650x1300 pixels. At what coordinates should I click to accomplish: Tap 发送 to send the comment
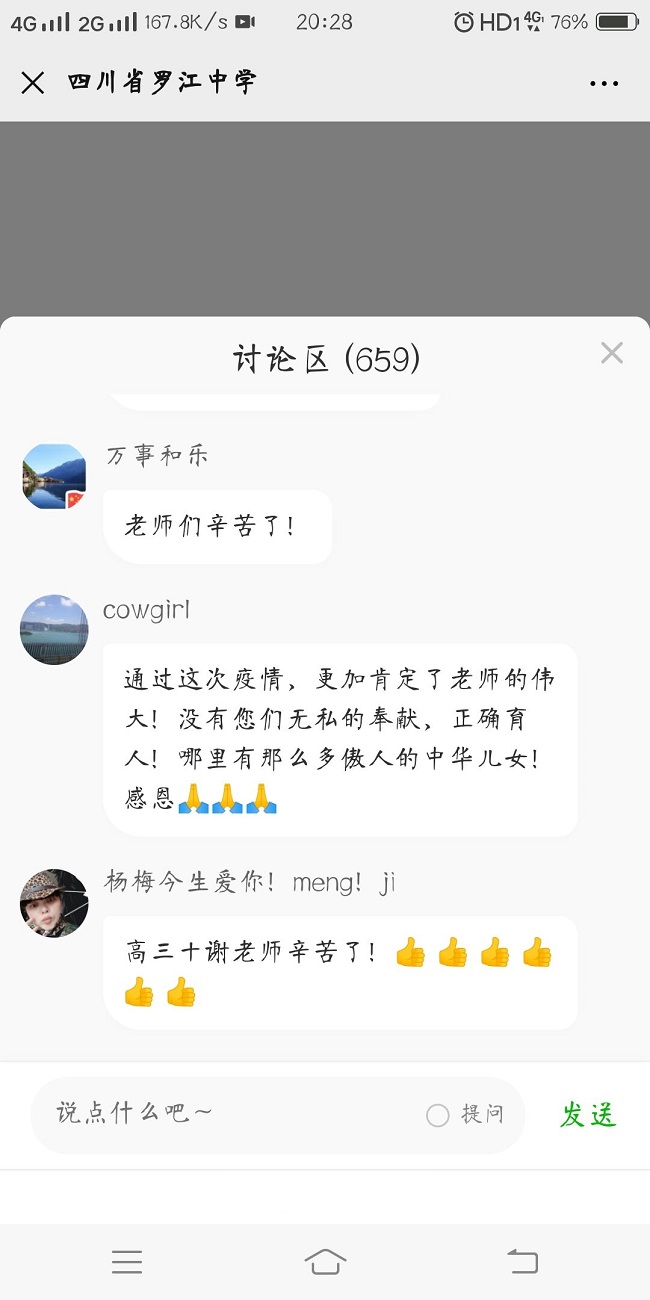click(587, 1115)
